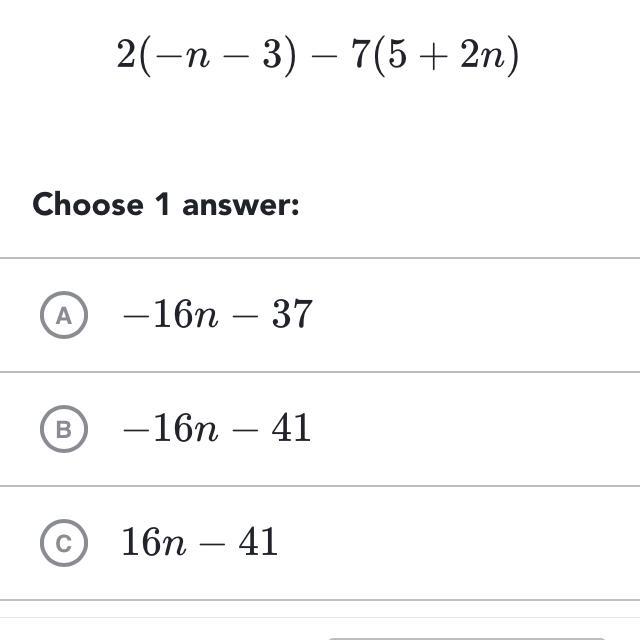The image size is (640, 640).
Task: Choose answer B, −16n − 41
Action: pos(65,429)
